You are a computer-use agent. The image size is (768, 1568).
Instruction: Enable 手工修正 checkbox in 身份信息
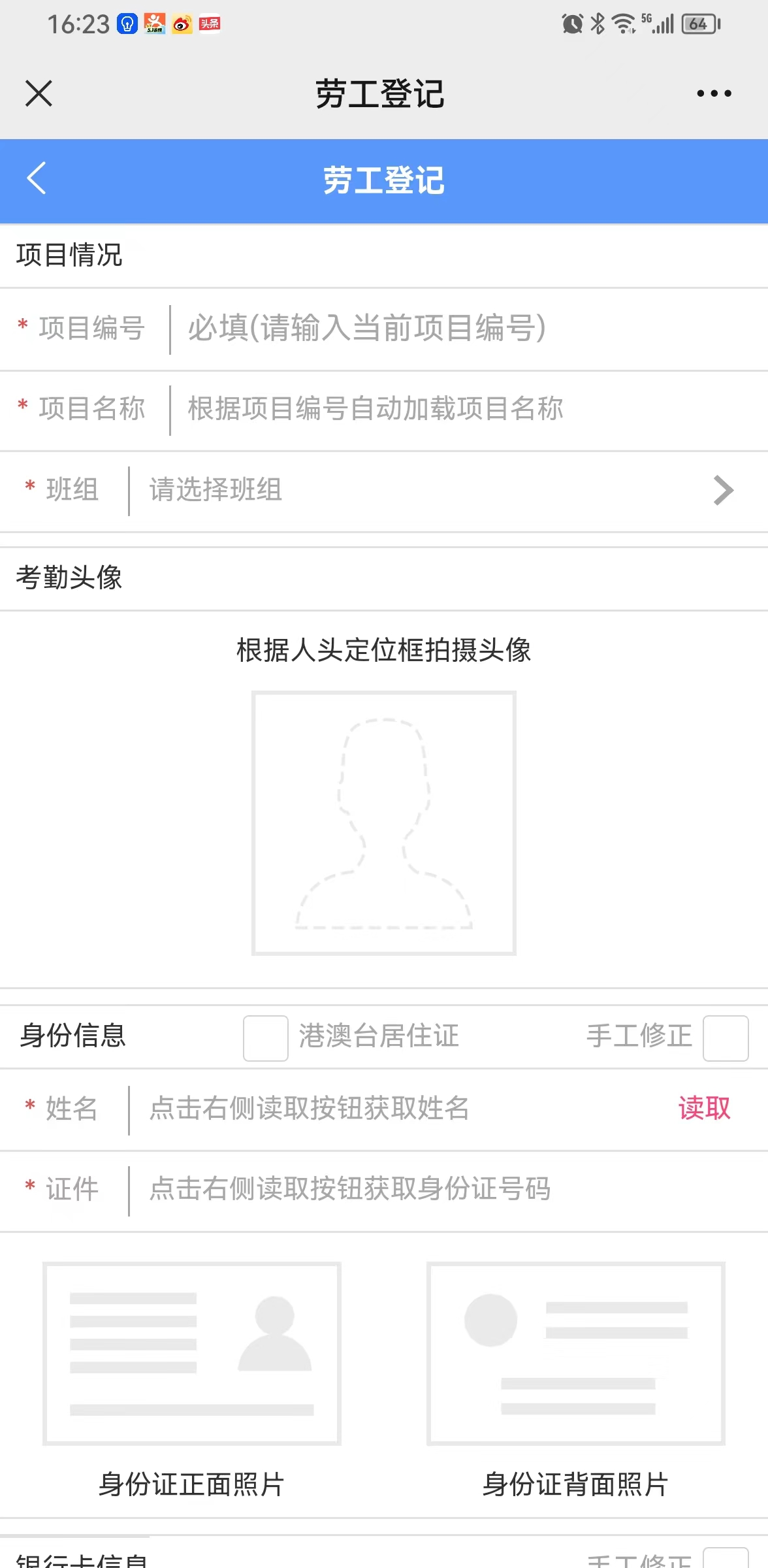(726, 1038)
